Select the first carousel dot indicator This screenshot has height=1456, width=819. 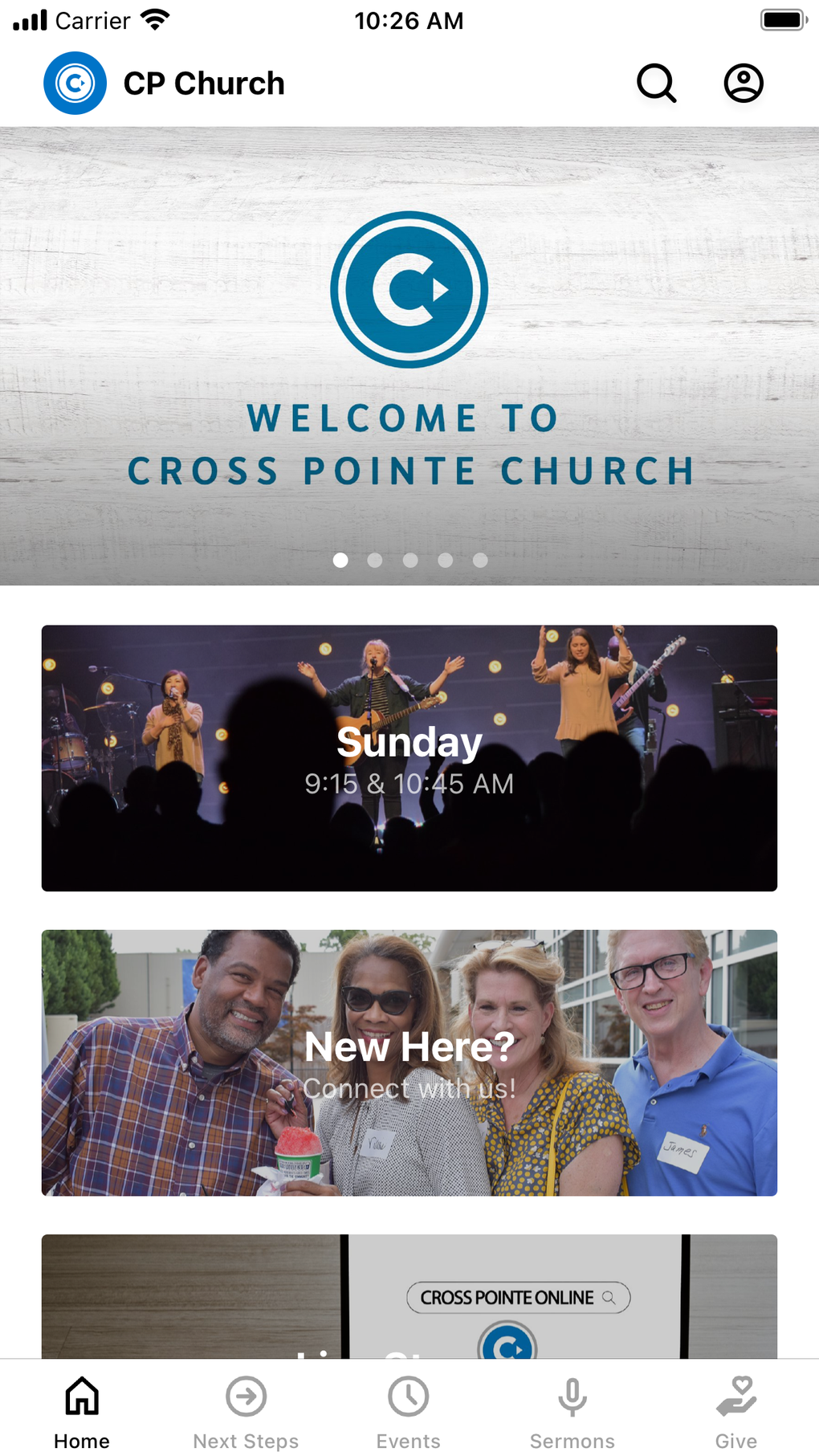pos(340,561)
